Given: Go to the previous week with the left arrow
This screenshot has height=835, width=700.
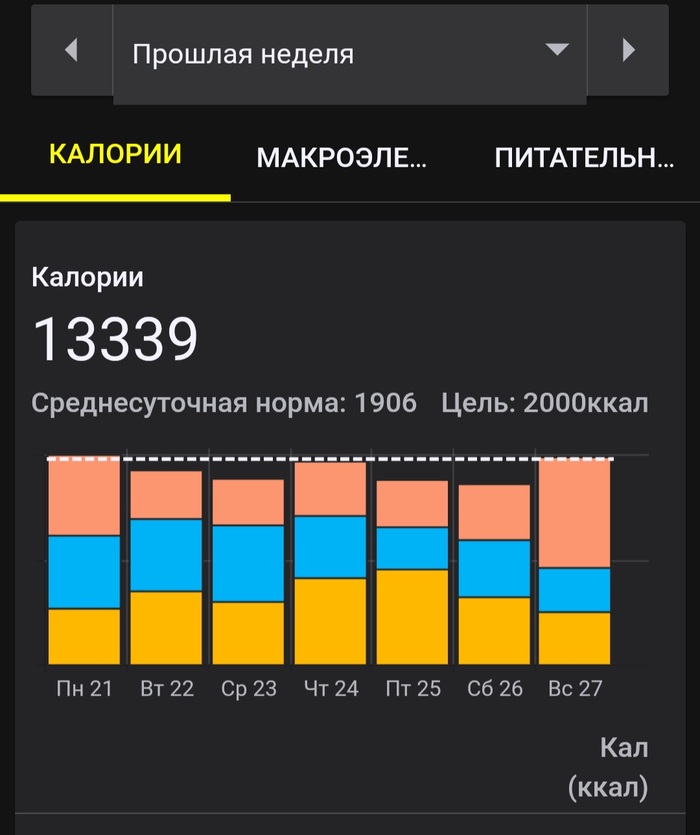Looking at the screenshot, I should [x=71, y=51].
